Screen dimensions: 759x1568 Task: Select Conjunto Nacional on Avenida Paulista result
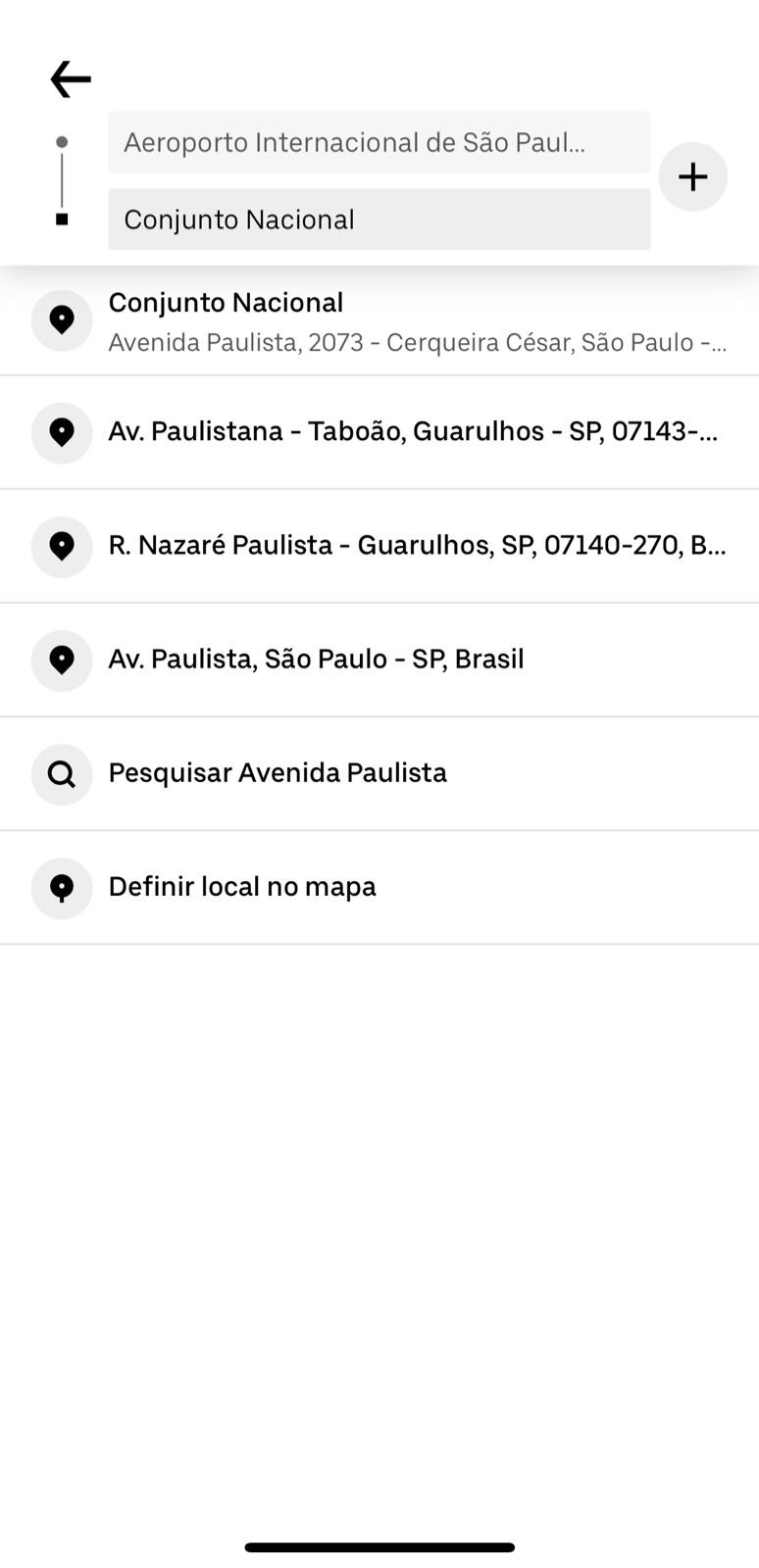coord(379,320)
